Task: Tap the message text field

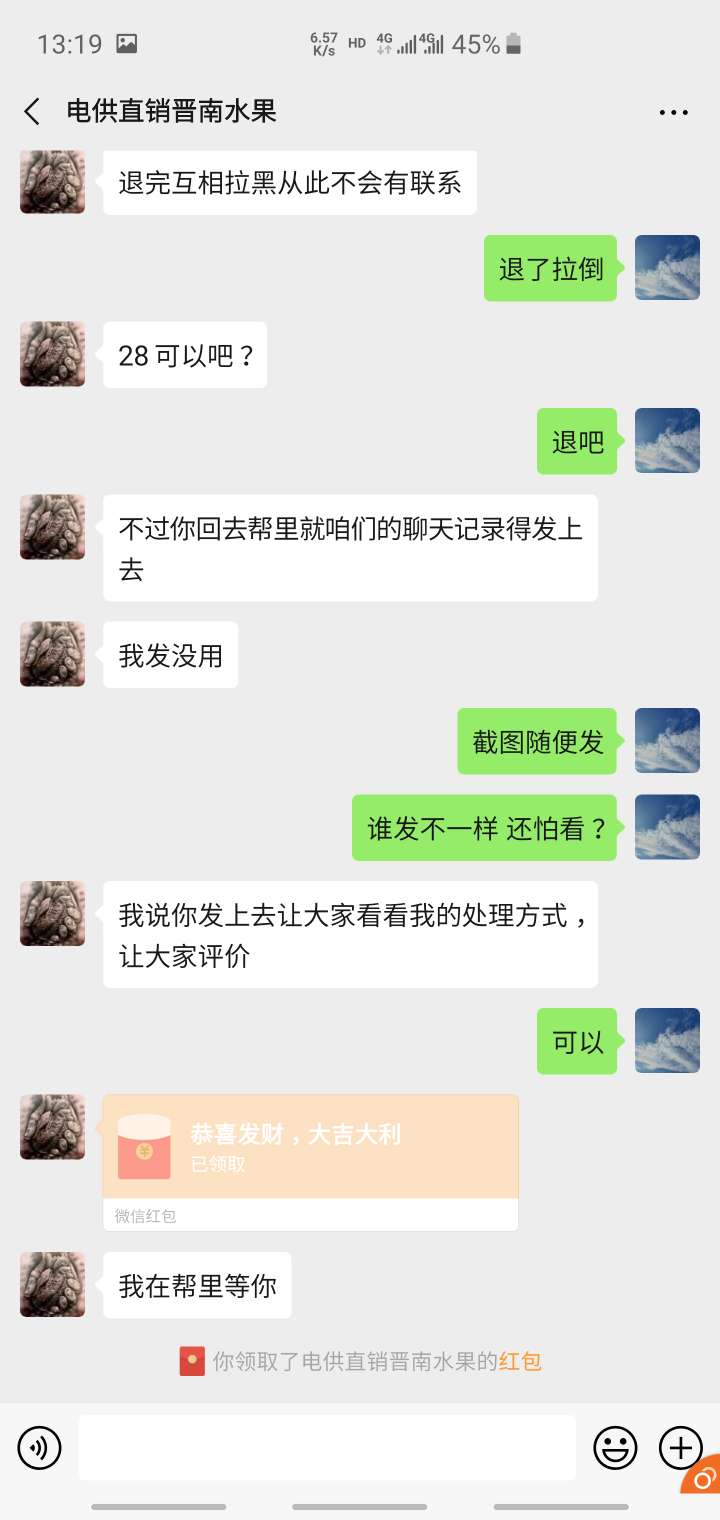Action: (x=327, y=1447)
